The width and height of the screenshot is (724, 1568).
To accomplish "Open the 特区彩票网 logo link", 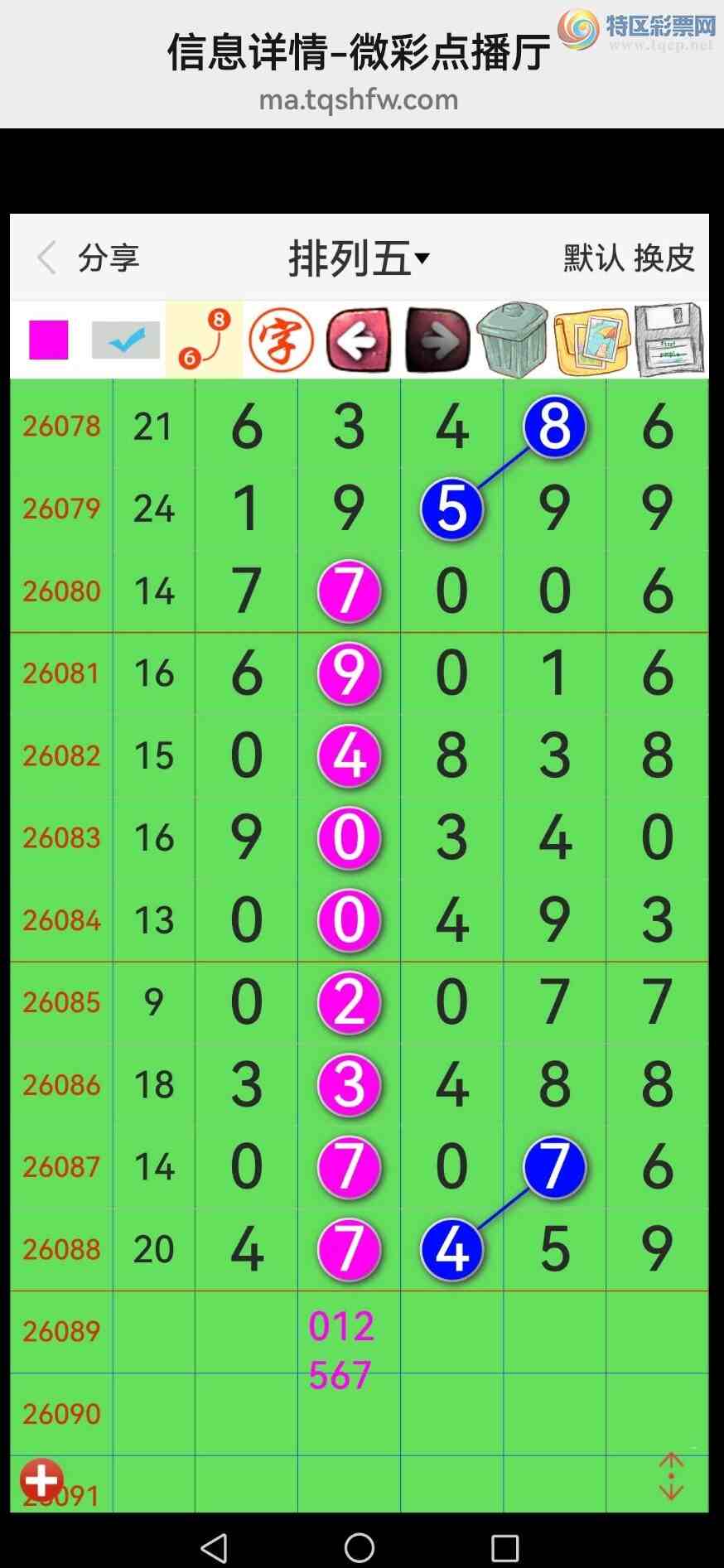I will pos(638,29).
